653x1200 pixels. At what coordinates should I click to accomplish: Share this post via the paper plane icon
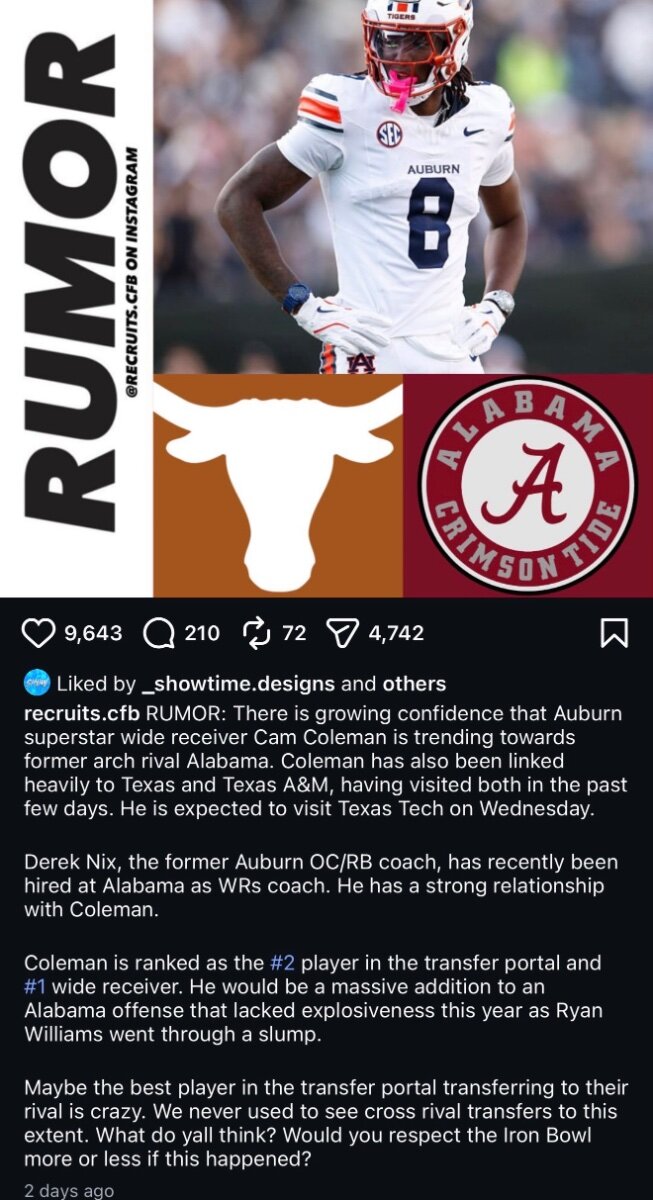[x=343, y=633]
